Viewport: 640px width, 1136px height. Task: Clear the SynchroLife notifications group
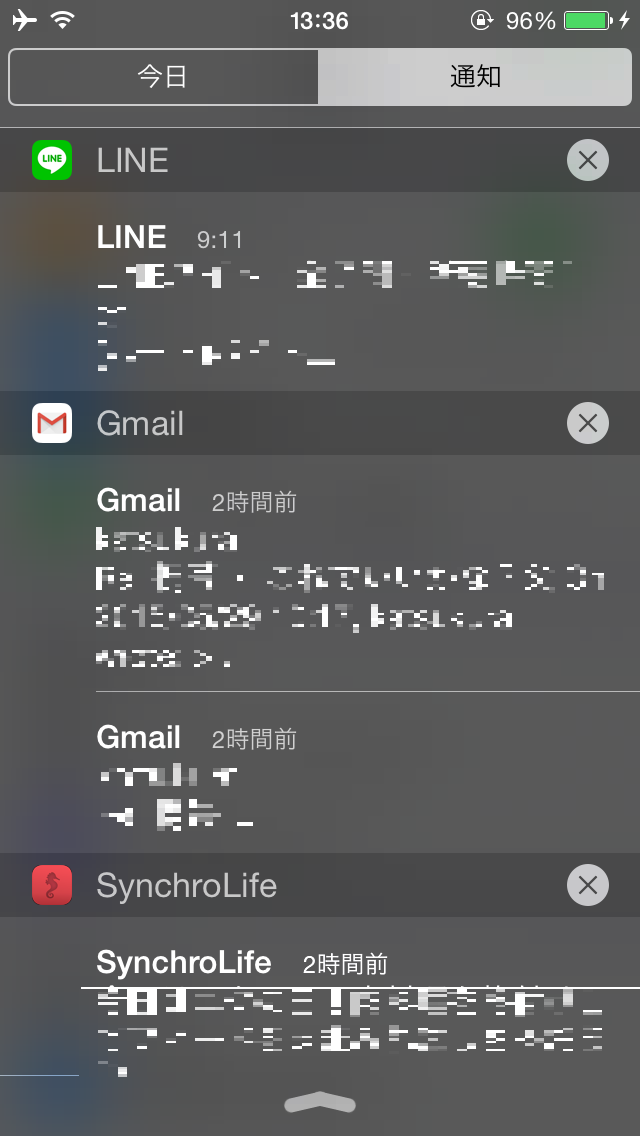point(587,885)
